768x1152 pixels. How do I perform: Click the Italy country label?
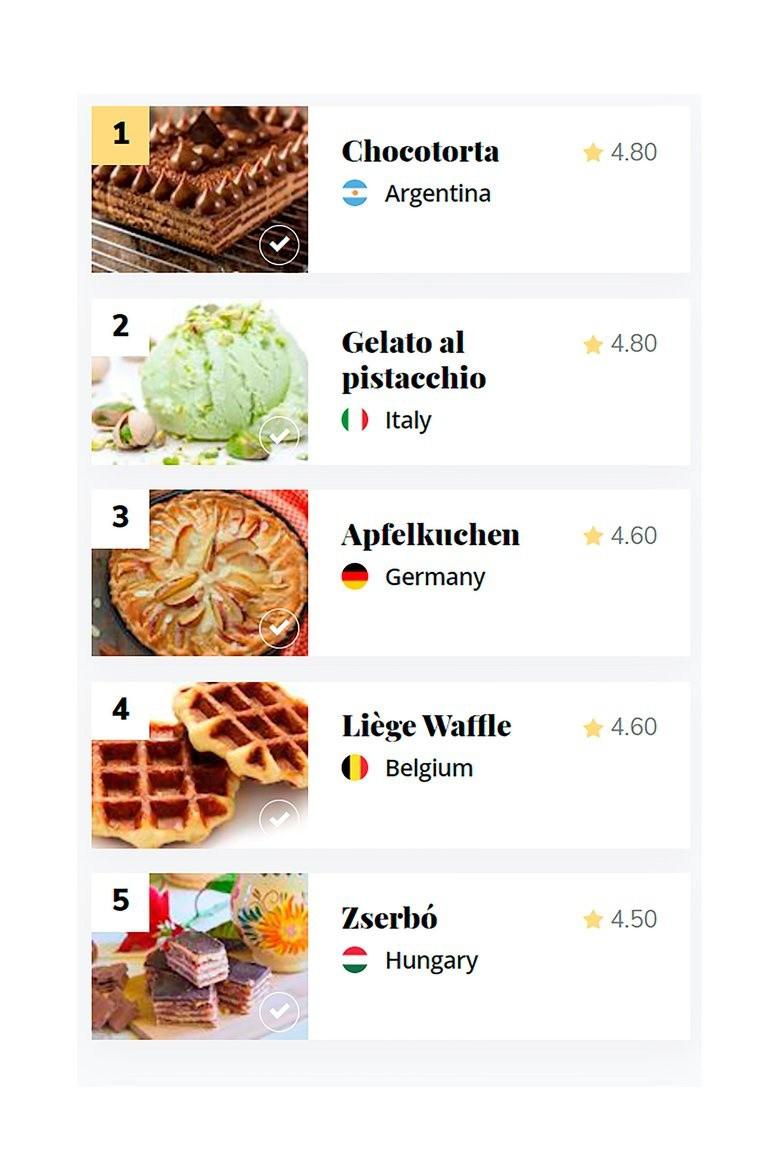tap(409, 420)
